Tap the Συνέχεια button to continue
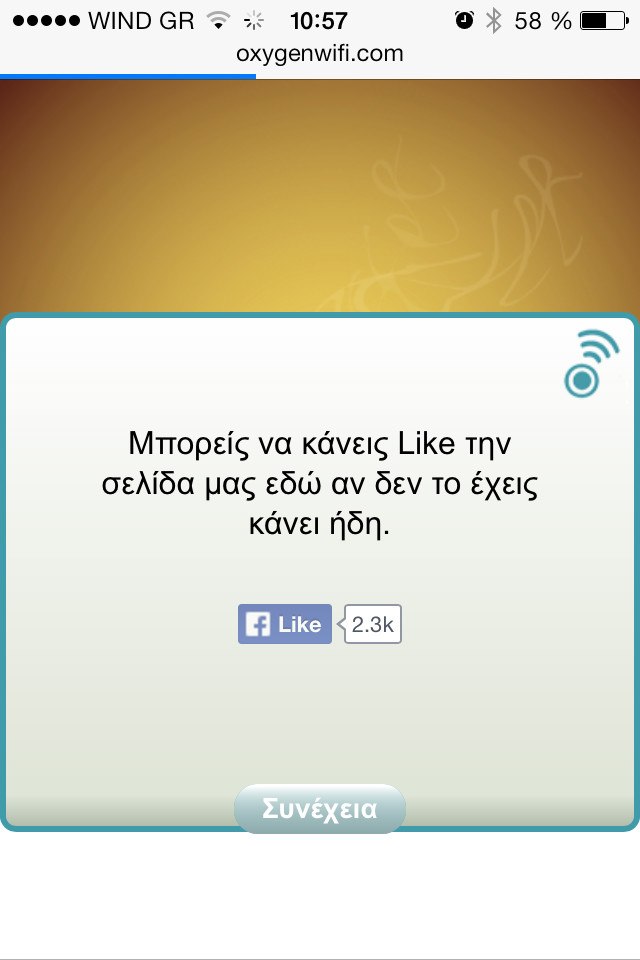Screen dimensions: 640x960 click(x=320, y=809)
